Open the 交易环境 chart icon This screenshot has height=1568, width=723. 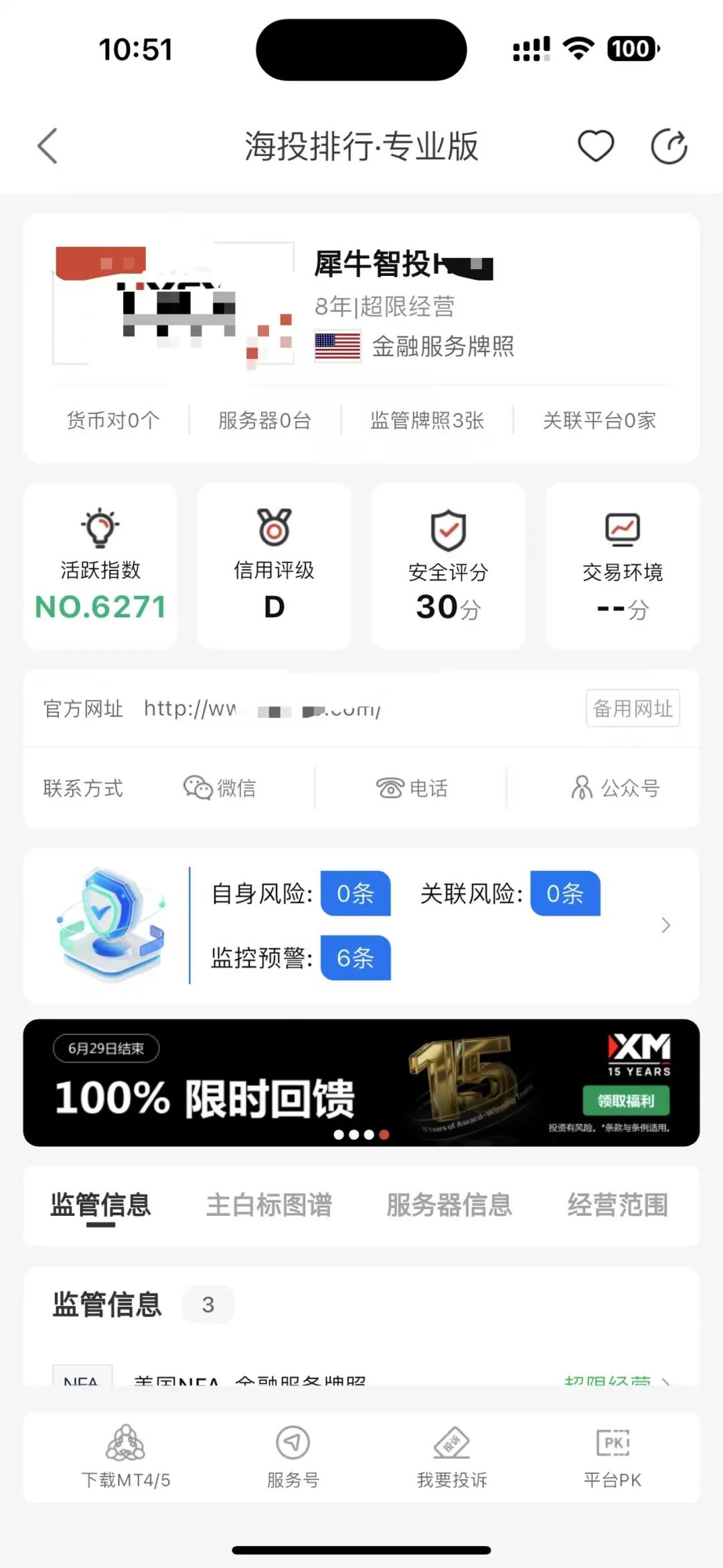pyautogui.click(x=623, y=528)
